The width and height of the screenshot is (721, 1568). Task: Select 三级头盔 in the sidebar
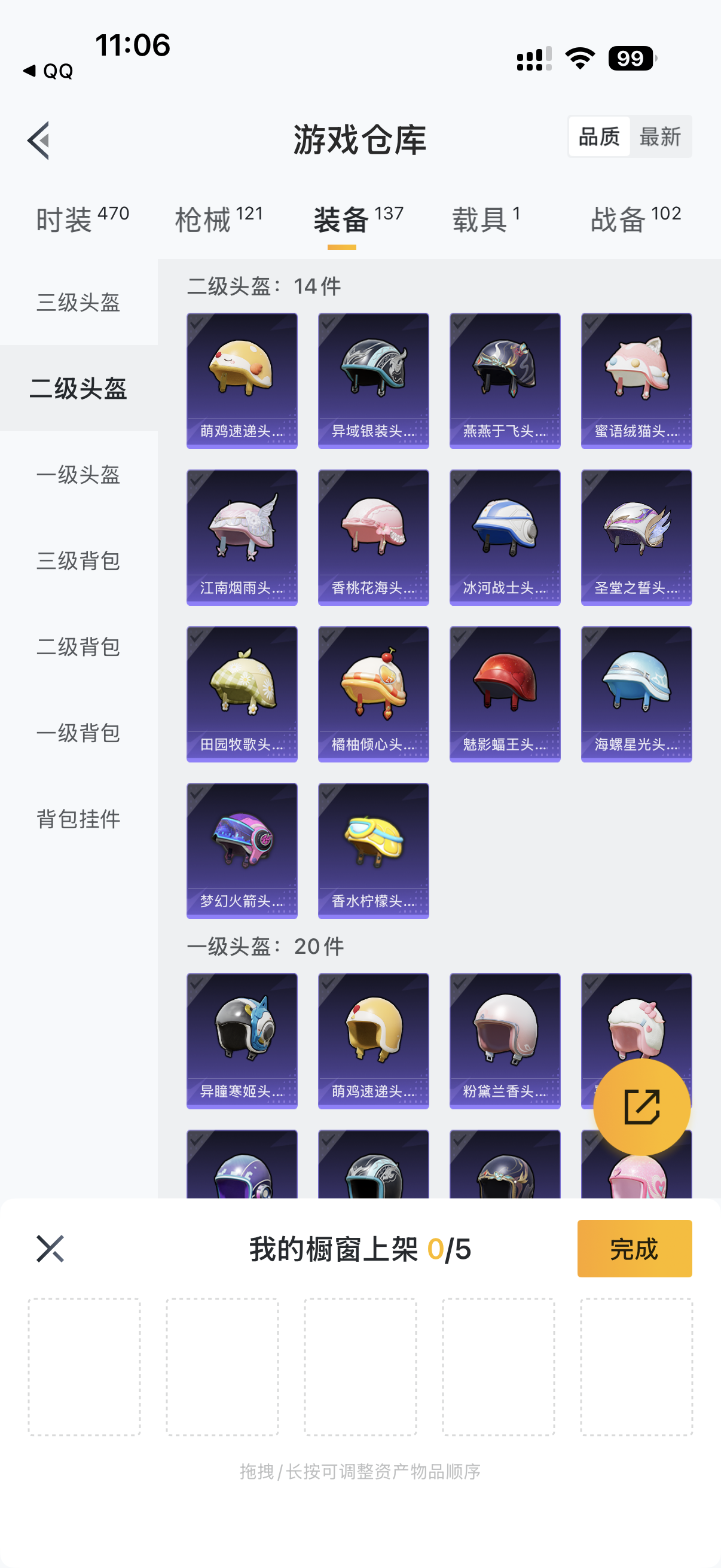pos(78,303)
